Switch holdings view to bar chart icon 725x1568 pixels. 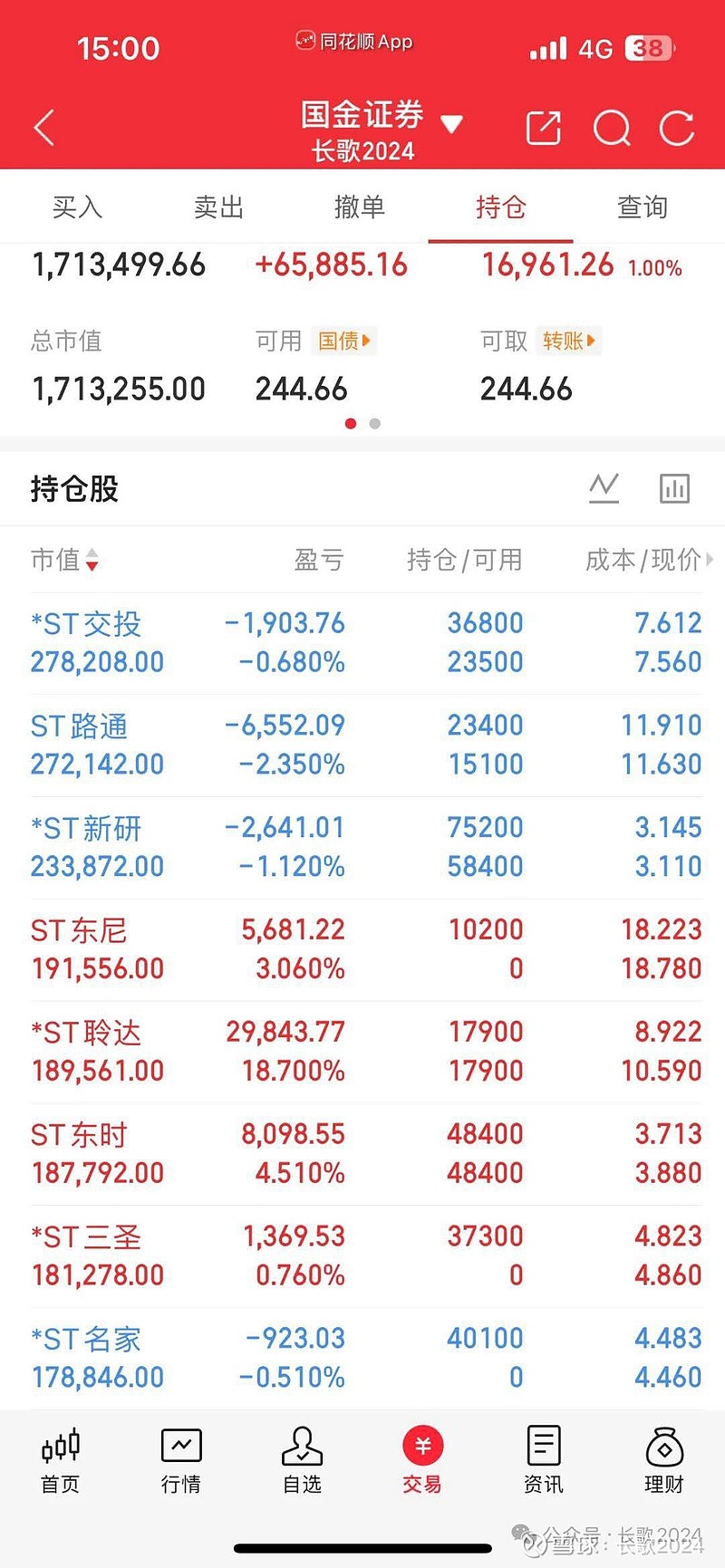coord(674,487)
